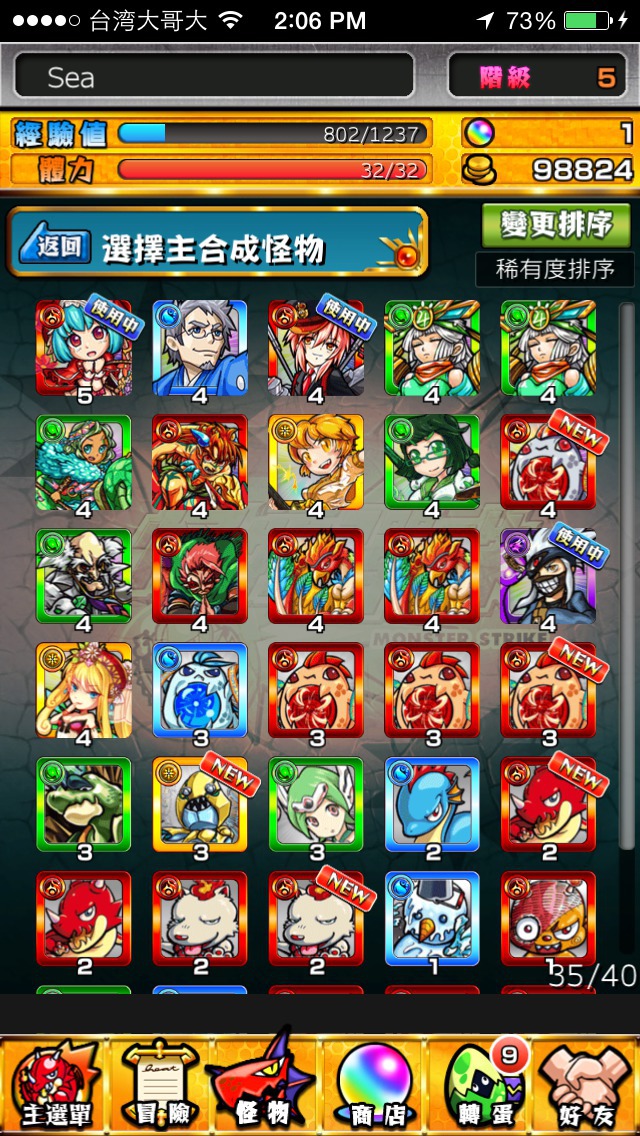Screen dimensions: 640x1136
Task: Choose the blonde girl light monster
Action: [83, 692]
